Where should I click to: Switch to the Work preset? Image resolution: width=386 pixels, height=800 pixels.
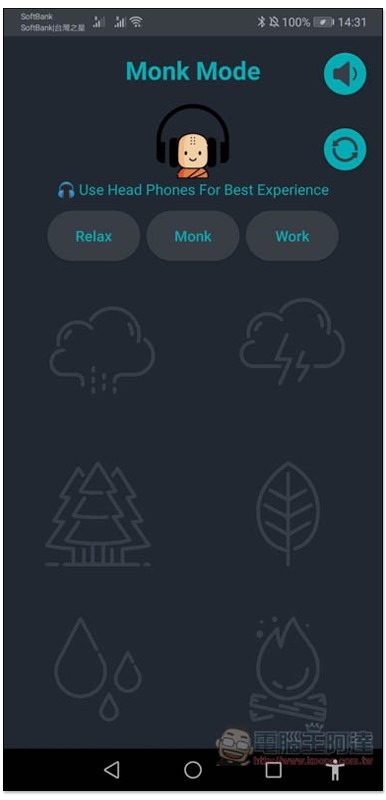coord(292,236)
